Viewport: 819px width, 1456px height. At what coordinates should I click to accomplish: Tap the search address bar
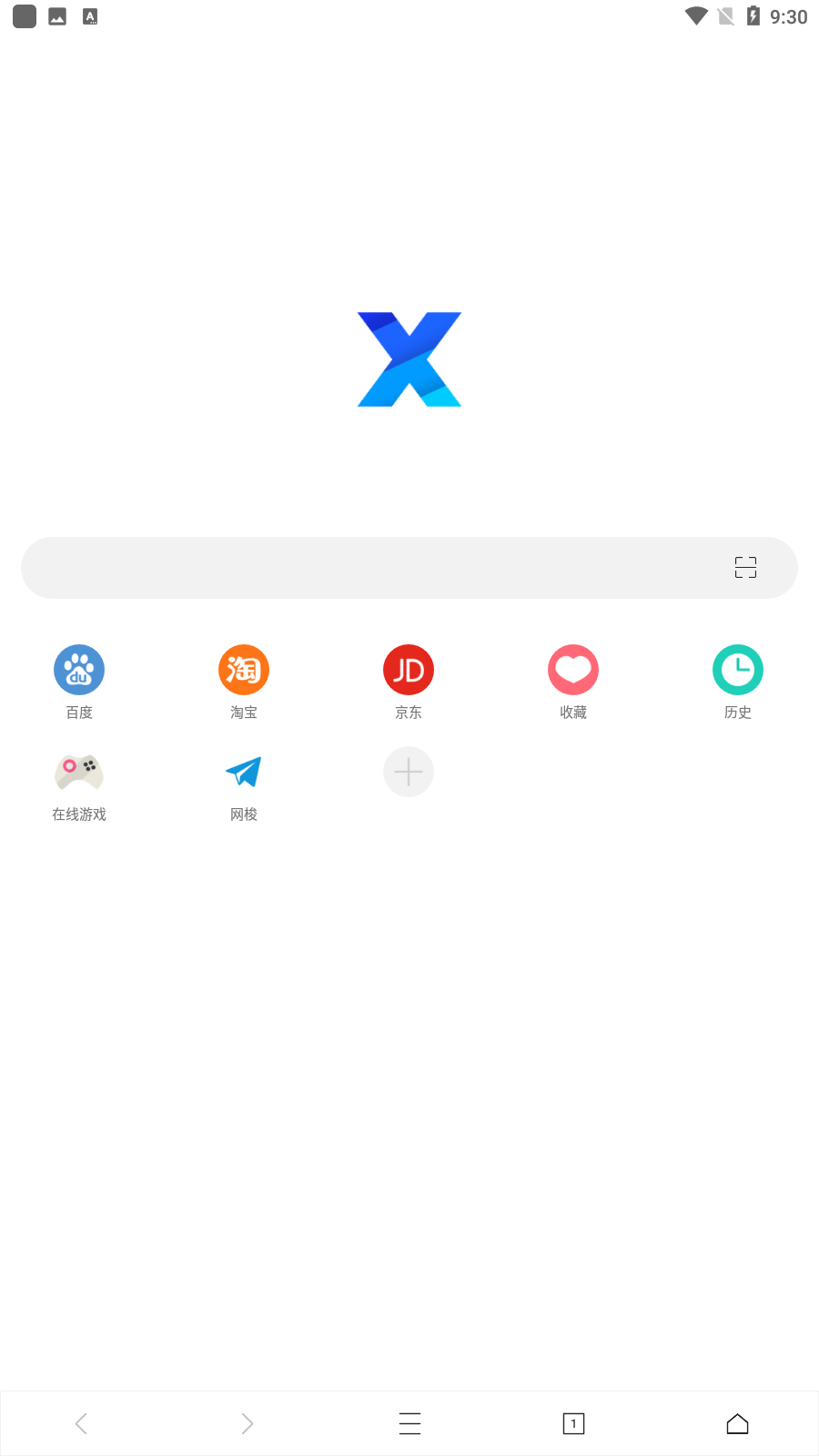click(x=409, y=568)
